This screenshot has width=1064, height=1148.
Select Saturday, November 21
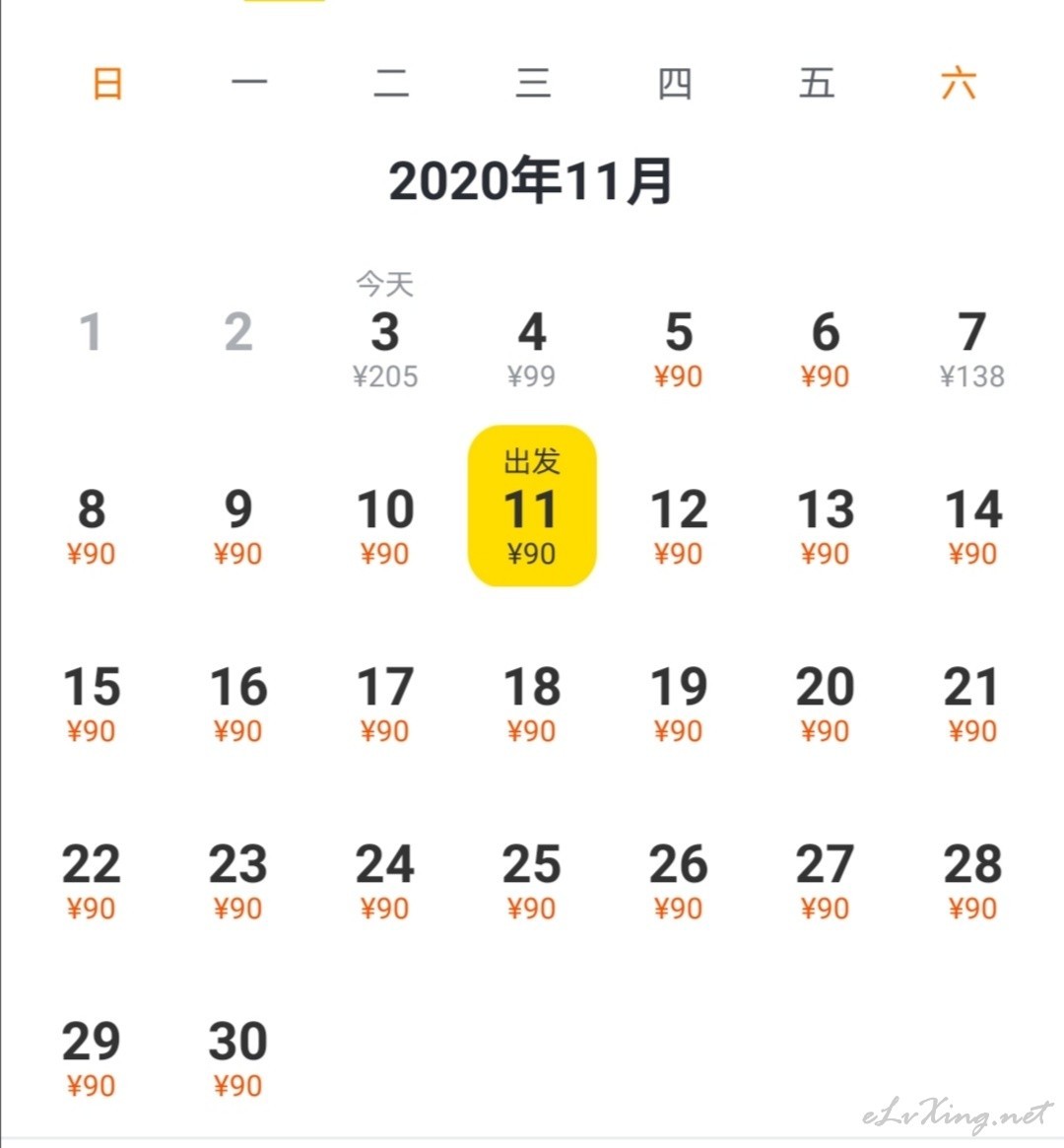coord(972,700)
